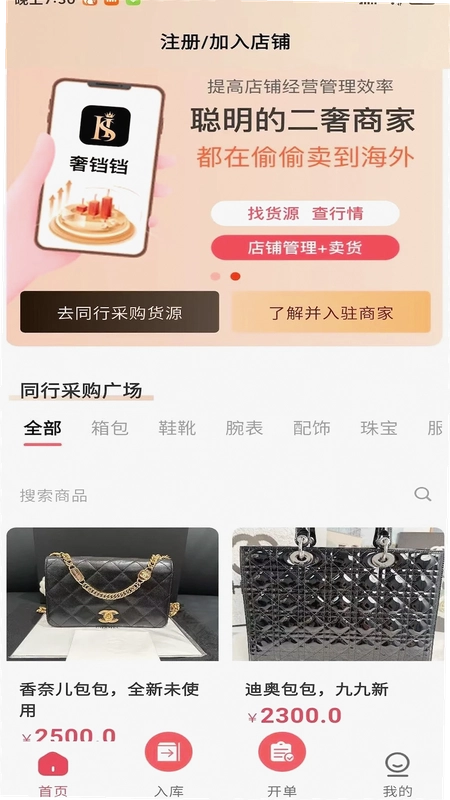This screenshot has height=800, width=450.
Task: Show the 腕表 category
Action: [x=244, y=429]
